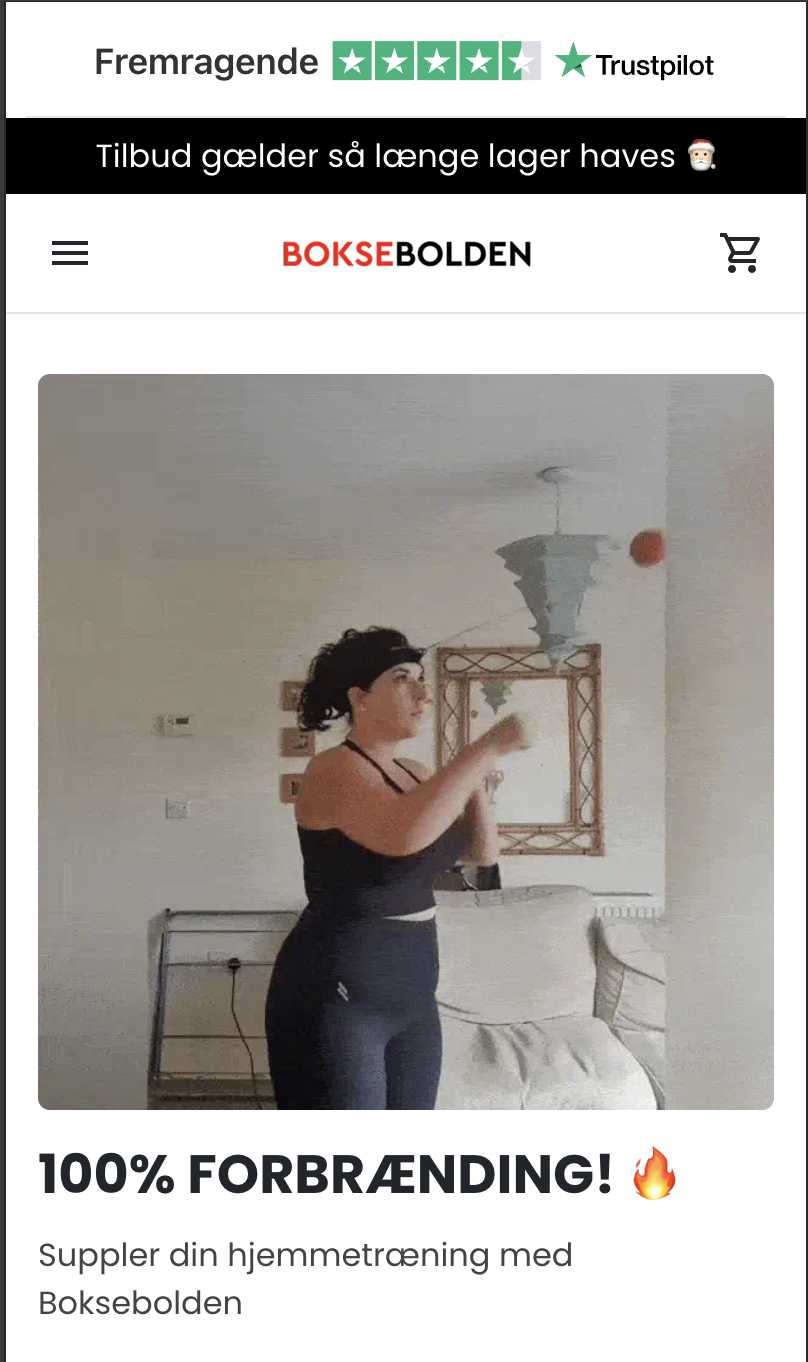Viewport: 808px width, 1362px height.
Task: Open the Trustpilot rating banner
Action: 405,62
